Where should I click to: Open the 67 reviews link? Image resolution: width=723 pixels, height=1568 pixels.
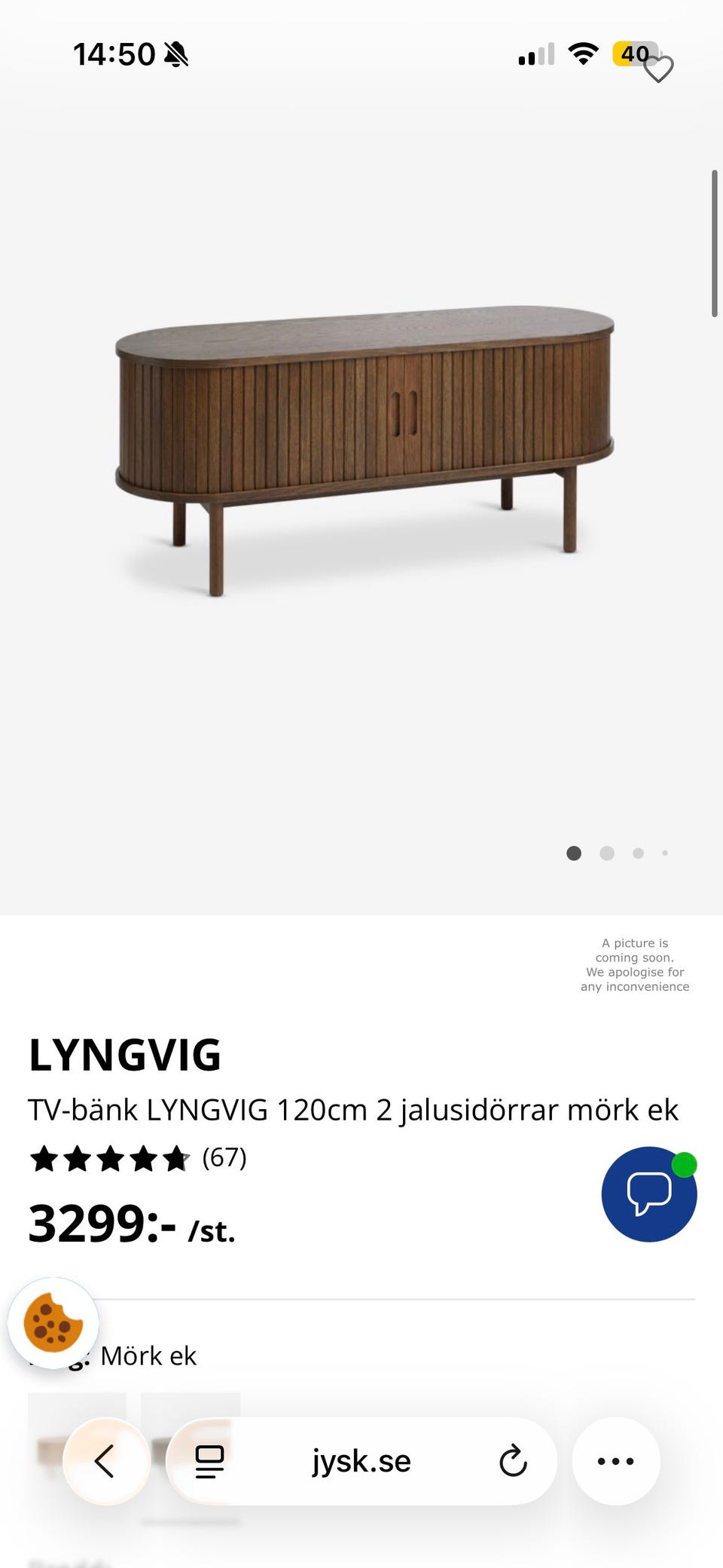click(225, 1159)
